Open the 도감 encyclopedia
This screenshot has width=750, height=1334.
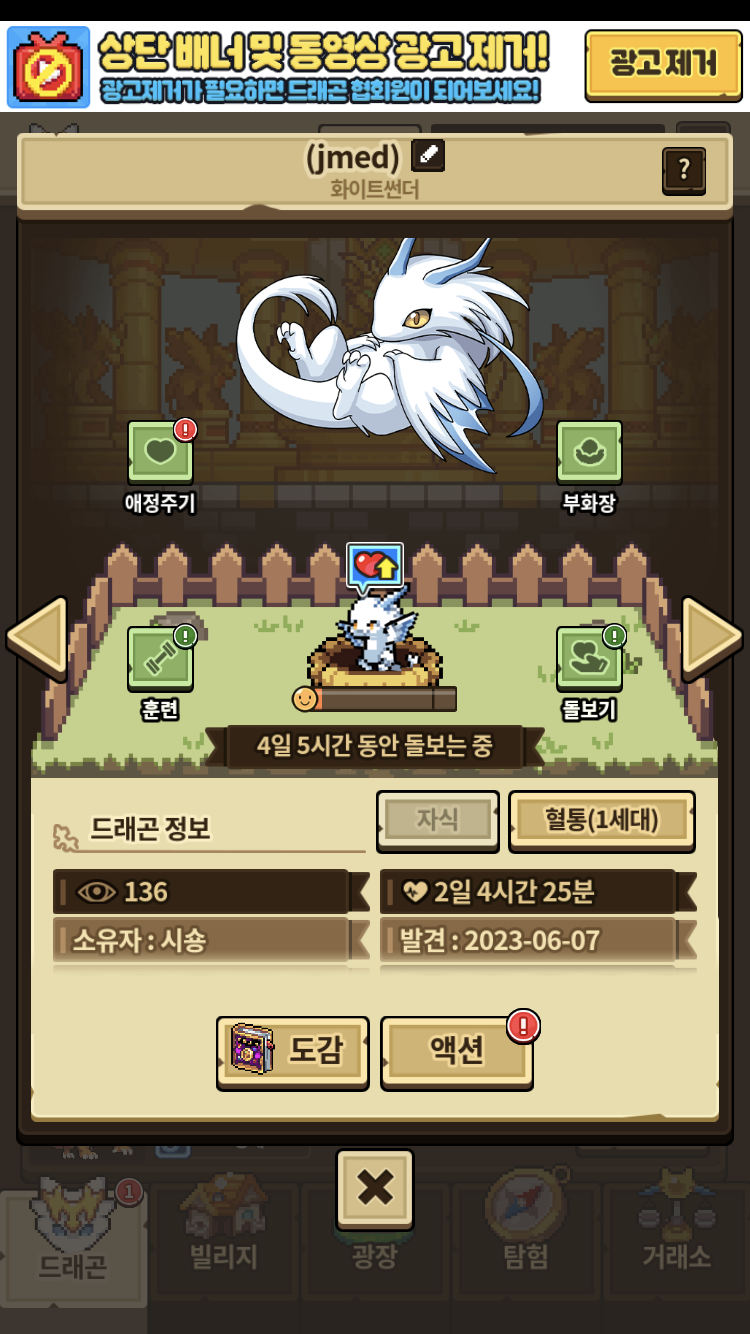292,1051
